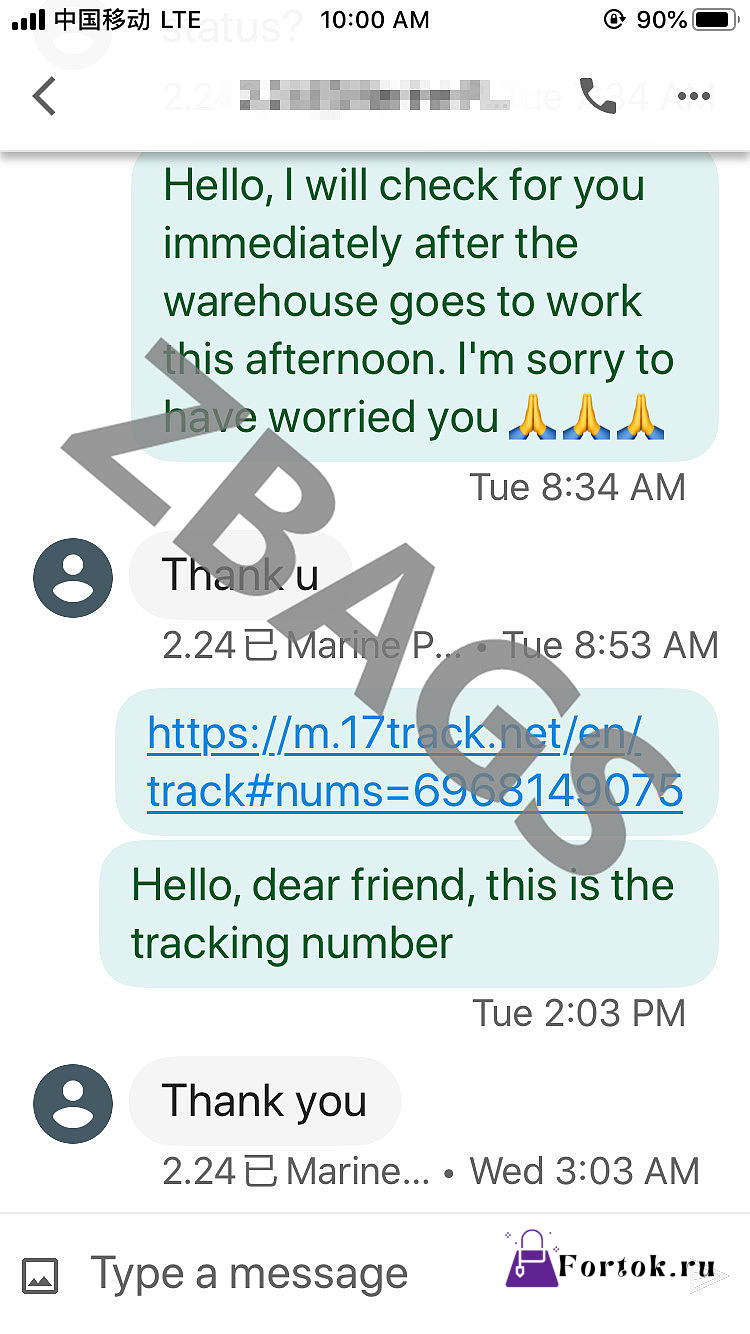The height and width of the screenshot is (1334, 750).
Task: Focus the Type a message field
Action: 250,1274
